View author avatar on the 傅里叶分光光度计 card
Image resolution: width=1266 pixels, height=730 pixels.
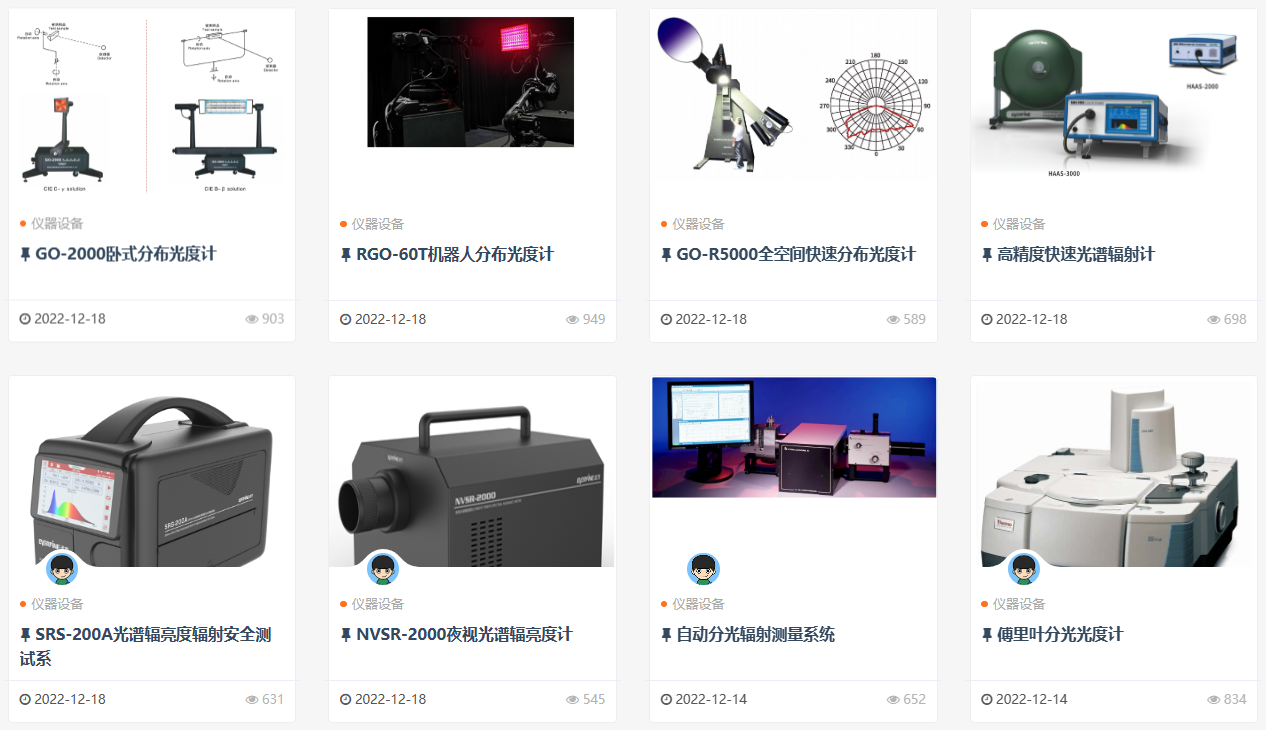1024,569
